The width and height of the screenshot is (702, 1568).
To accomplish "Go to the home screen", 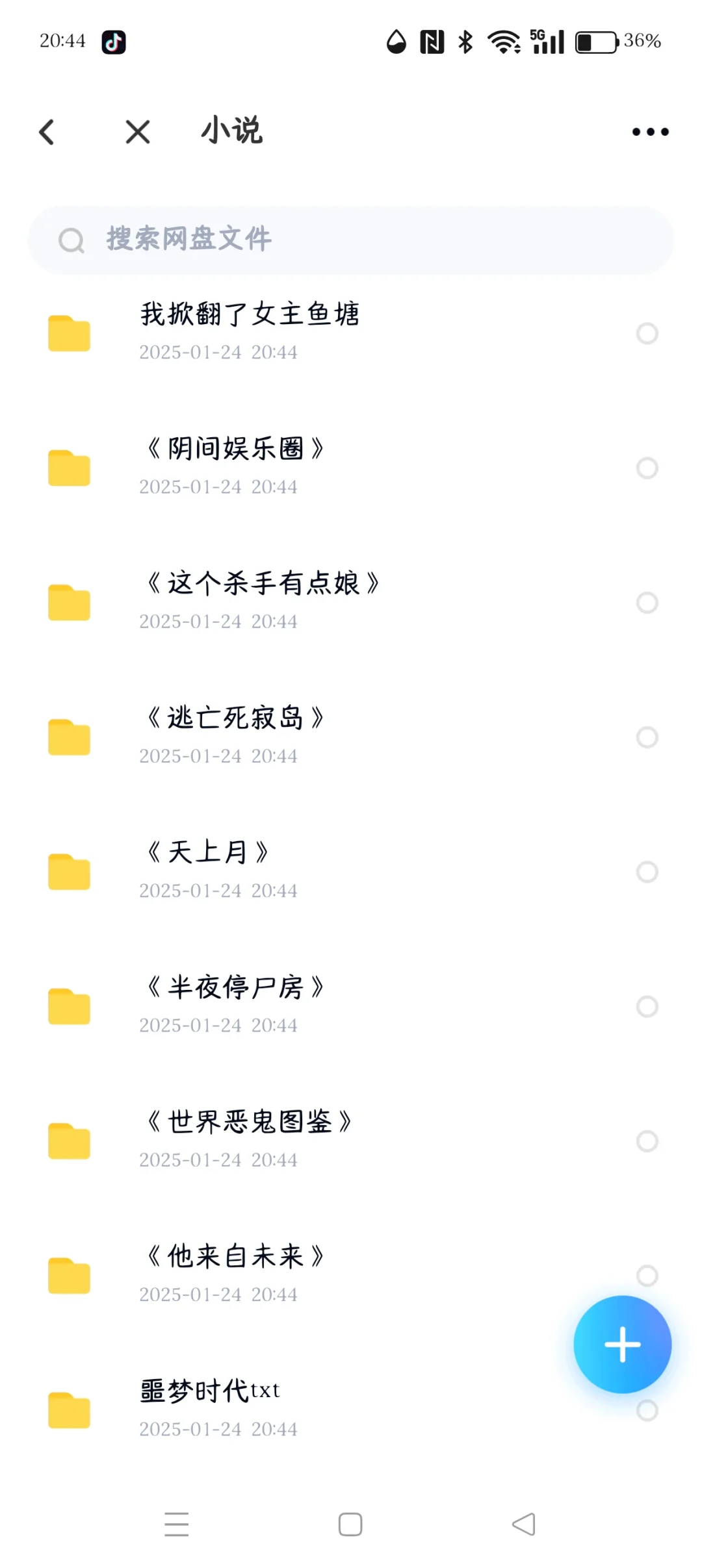I will click(x=350, y=1524).
